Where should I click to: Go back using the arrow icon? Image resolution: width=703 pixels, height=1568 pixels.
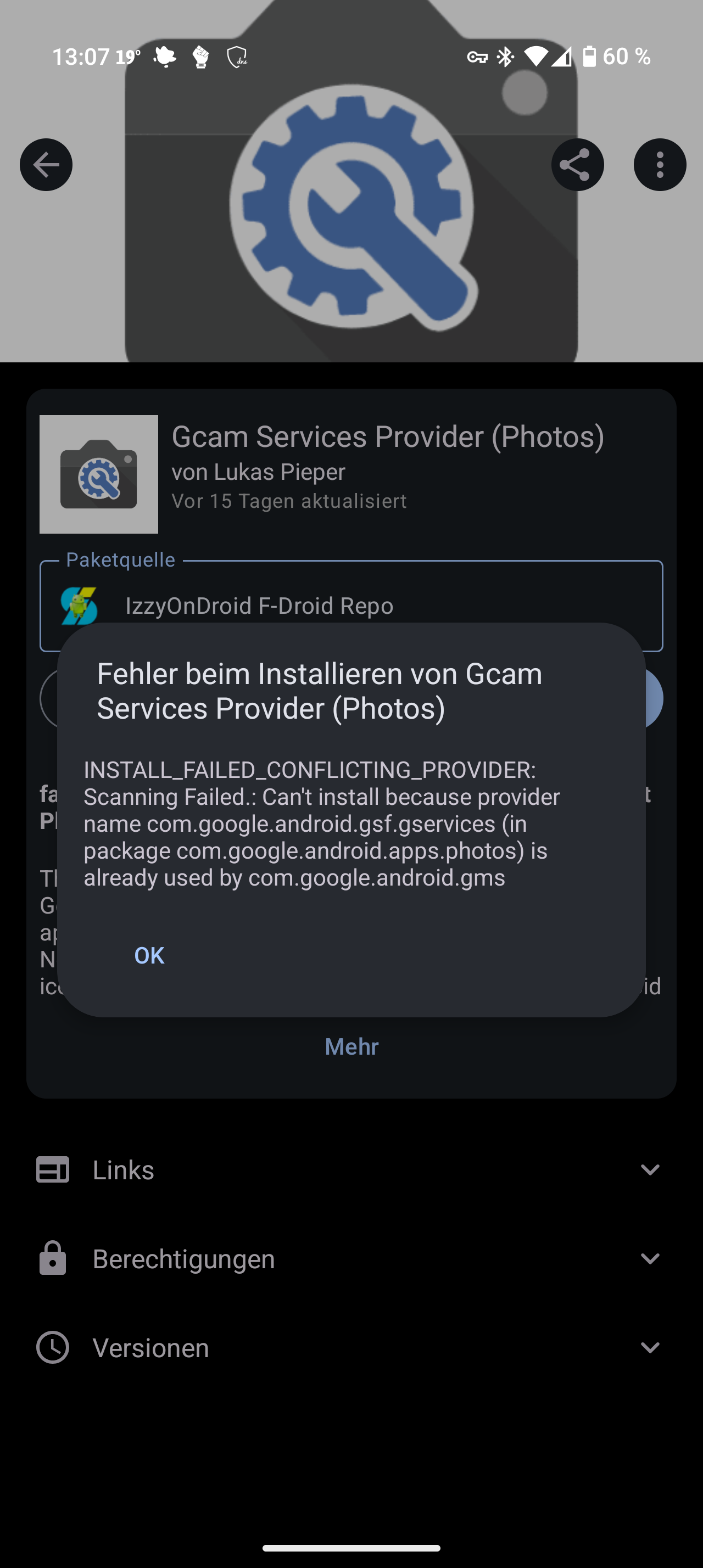tap(46, 165)
